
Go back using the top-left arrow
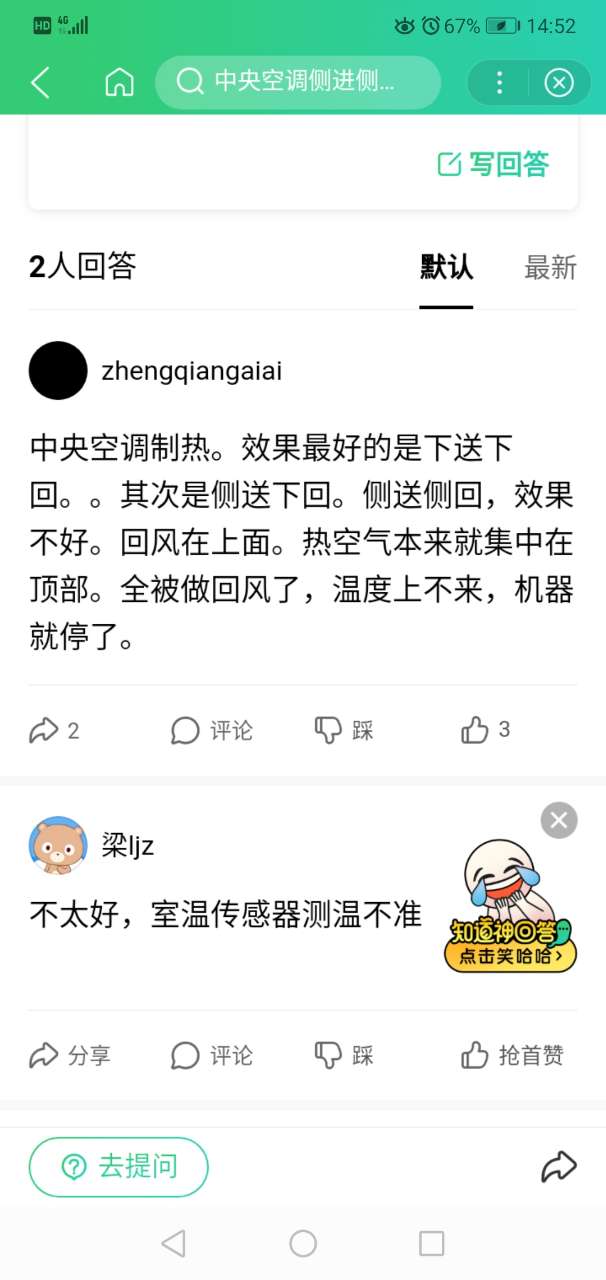pyautogui.click(x=40, y=82)
